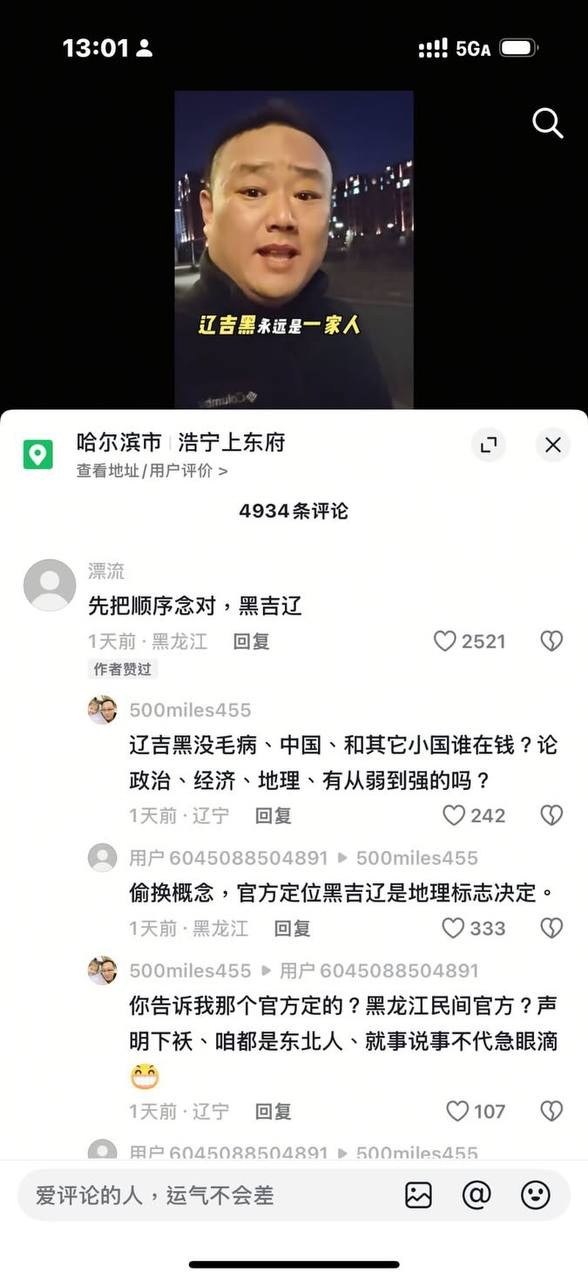Like the 500miles455 reply with 242 likes

pos(474,815)
